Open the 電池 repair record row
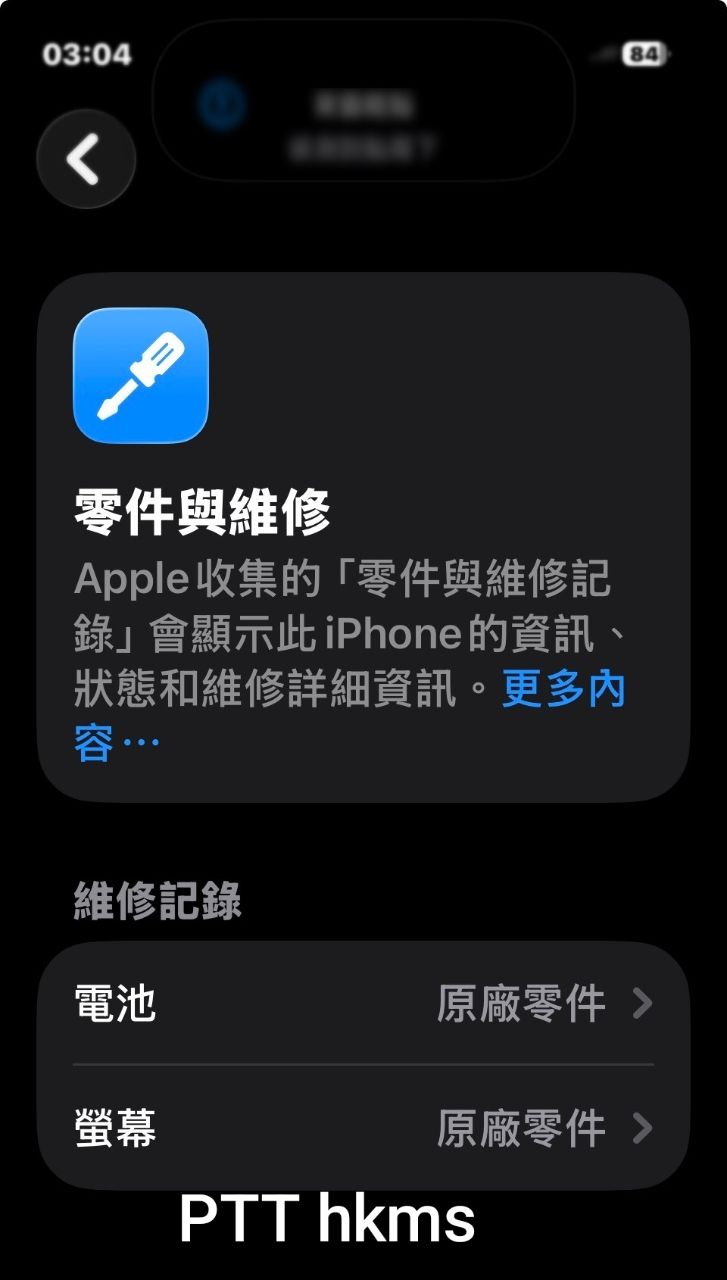Viewport: 727px width, 1280px height. (x=363, y=1003)
